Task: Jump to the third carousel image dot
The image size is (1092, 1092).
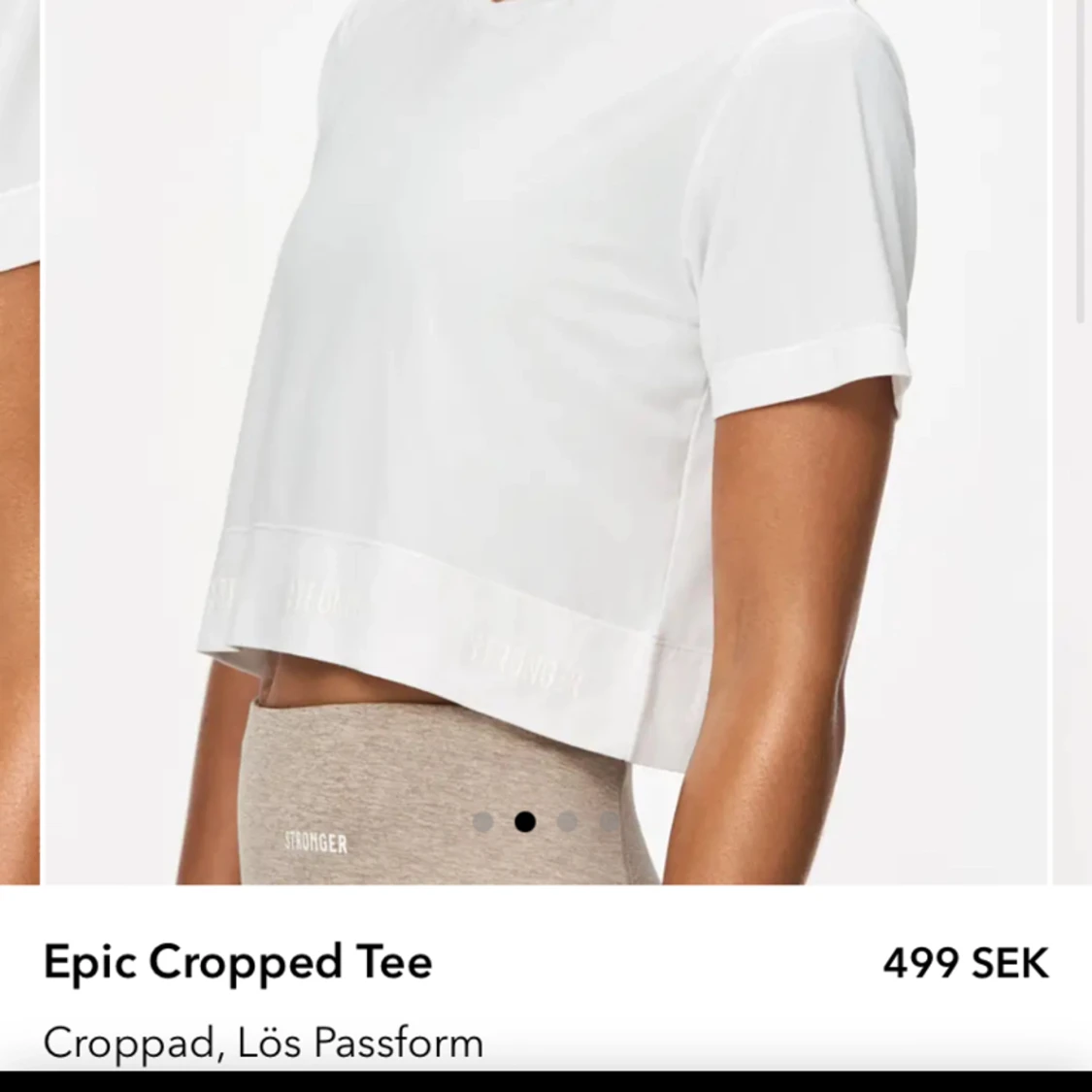Action: coord(567,823)
